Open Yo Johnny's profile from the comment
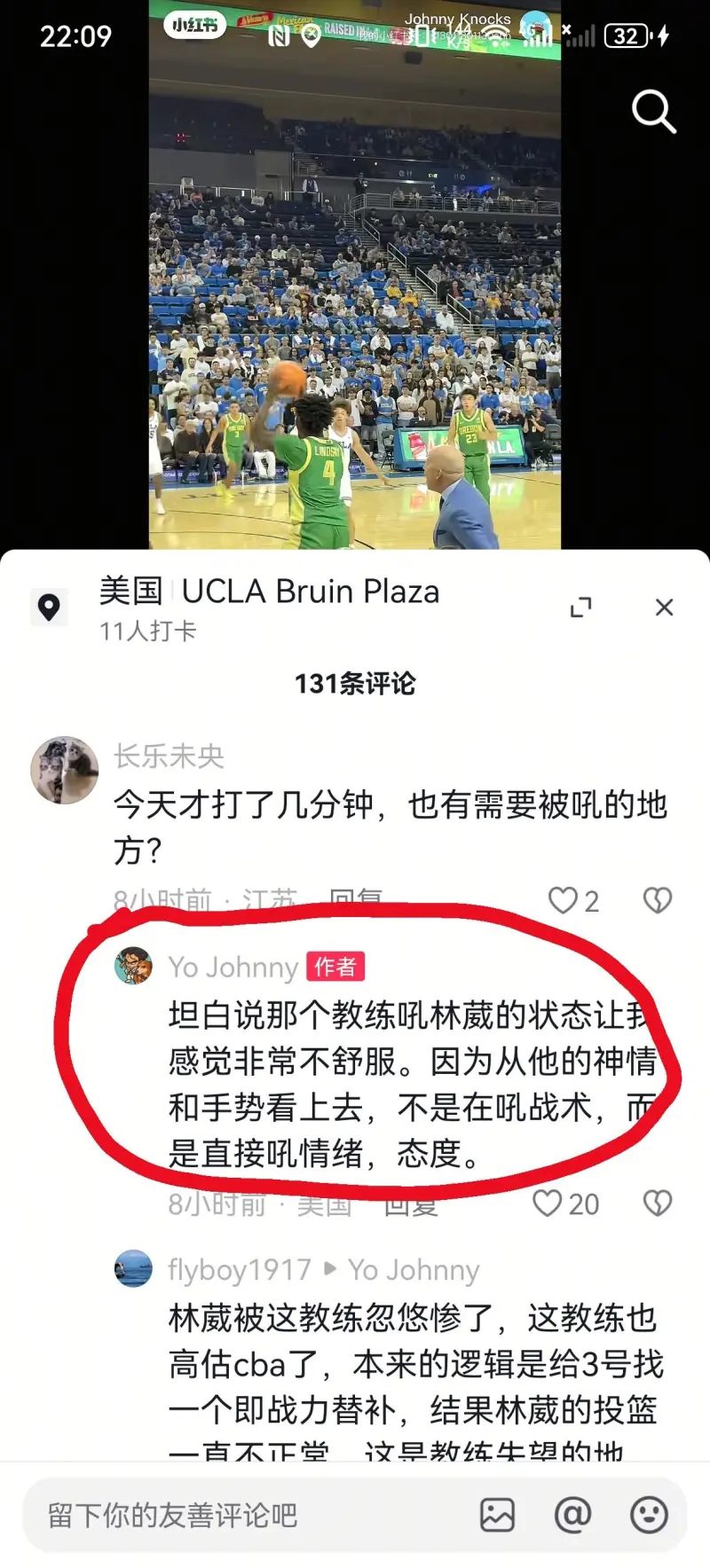This screenshot has height=1568, width=710. tap(133, 966)
